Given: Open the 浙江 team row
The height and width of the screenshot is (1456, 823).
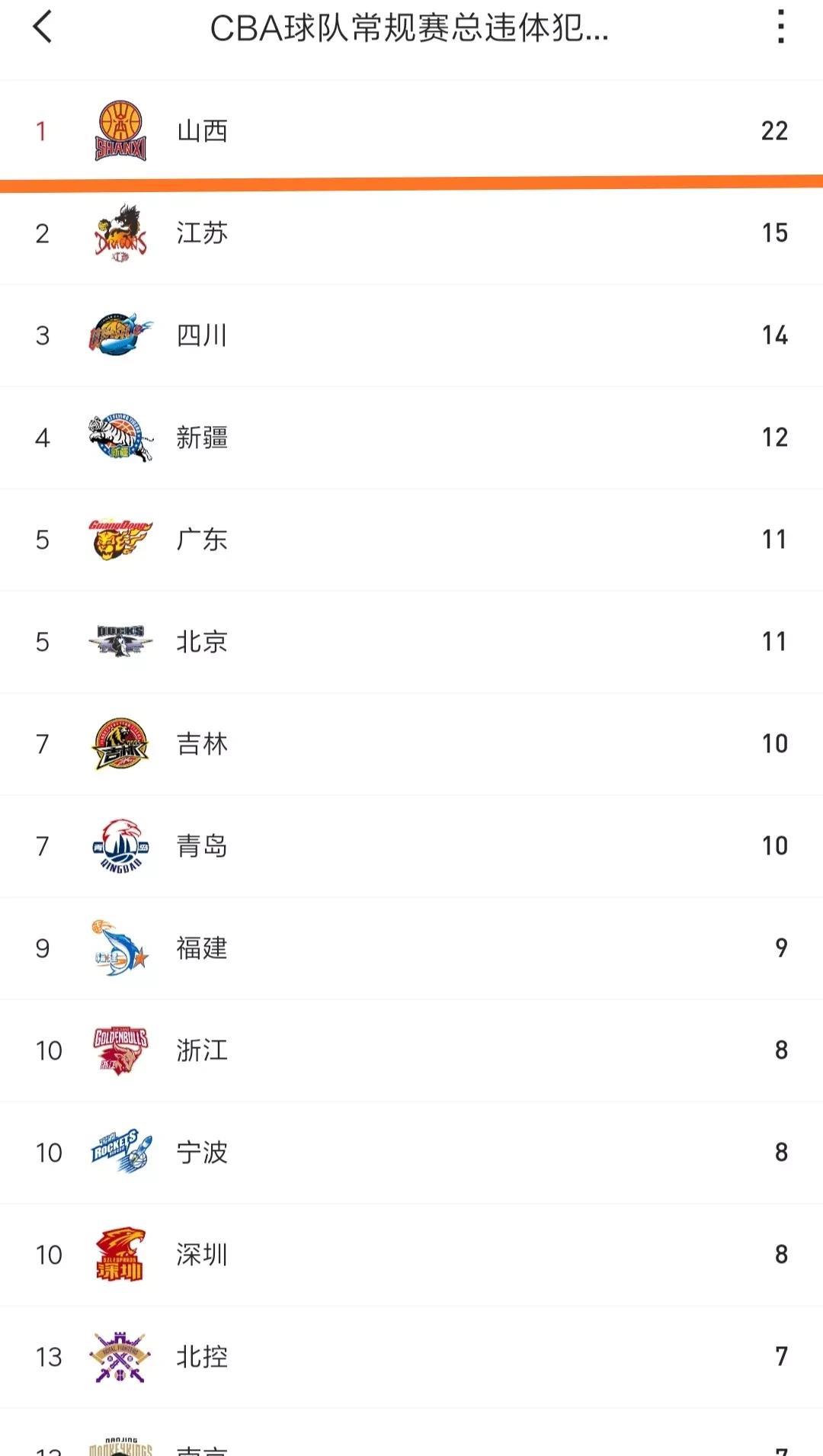Looking at the screenshot, I should pos(411,1050).
